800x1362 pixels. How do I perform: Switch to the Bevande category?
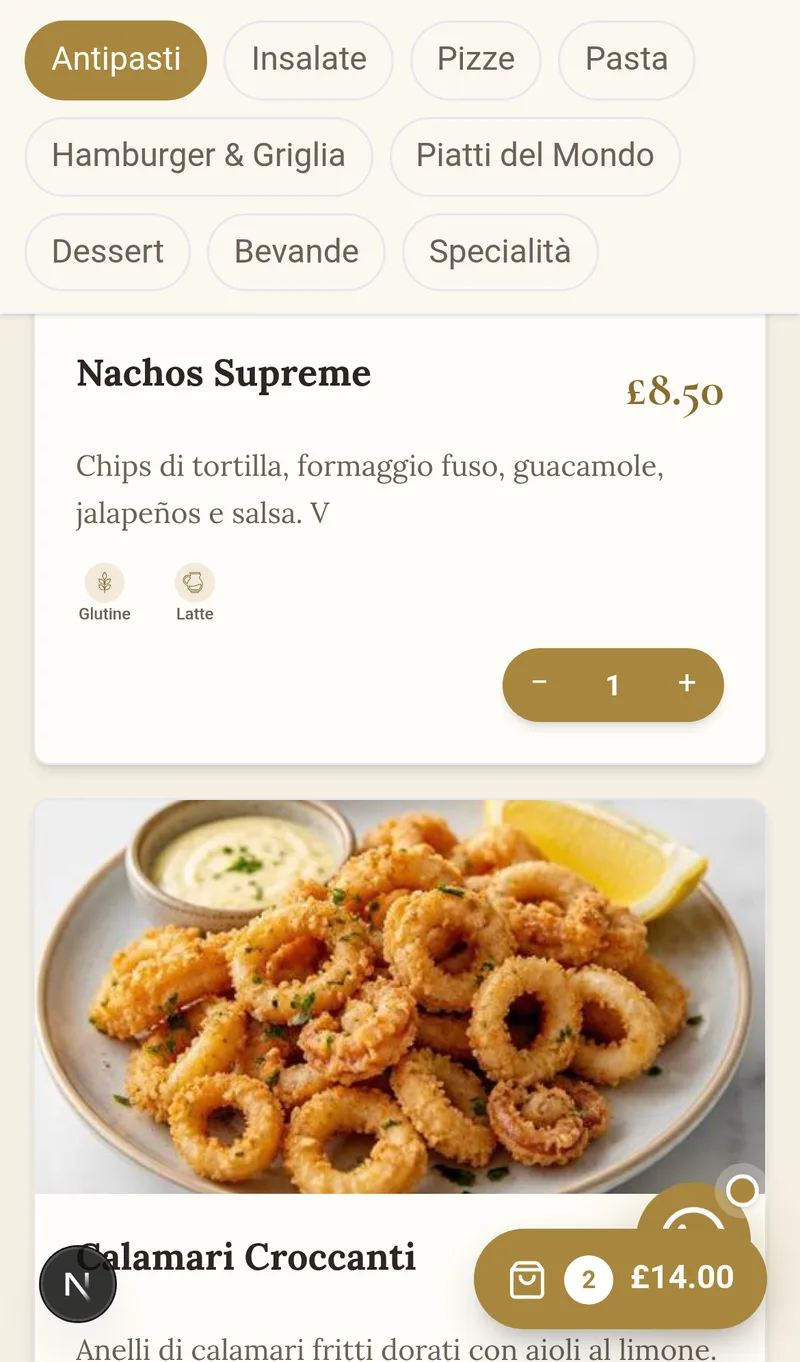pyautogui.click(x=296, y=252)
